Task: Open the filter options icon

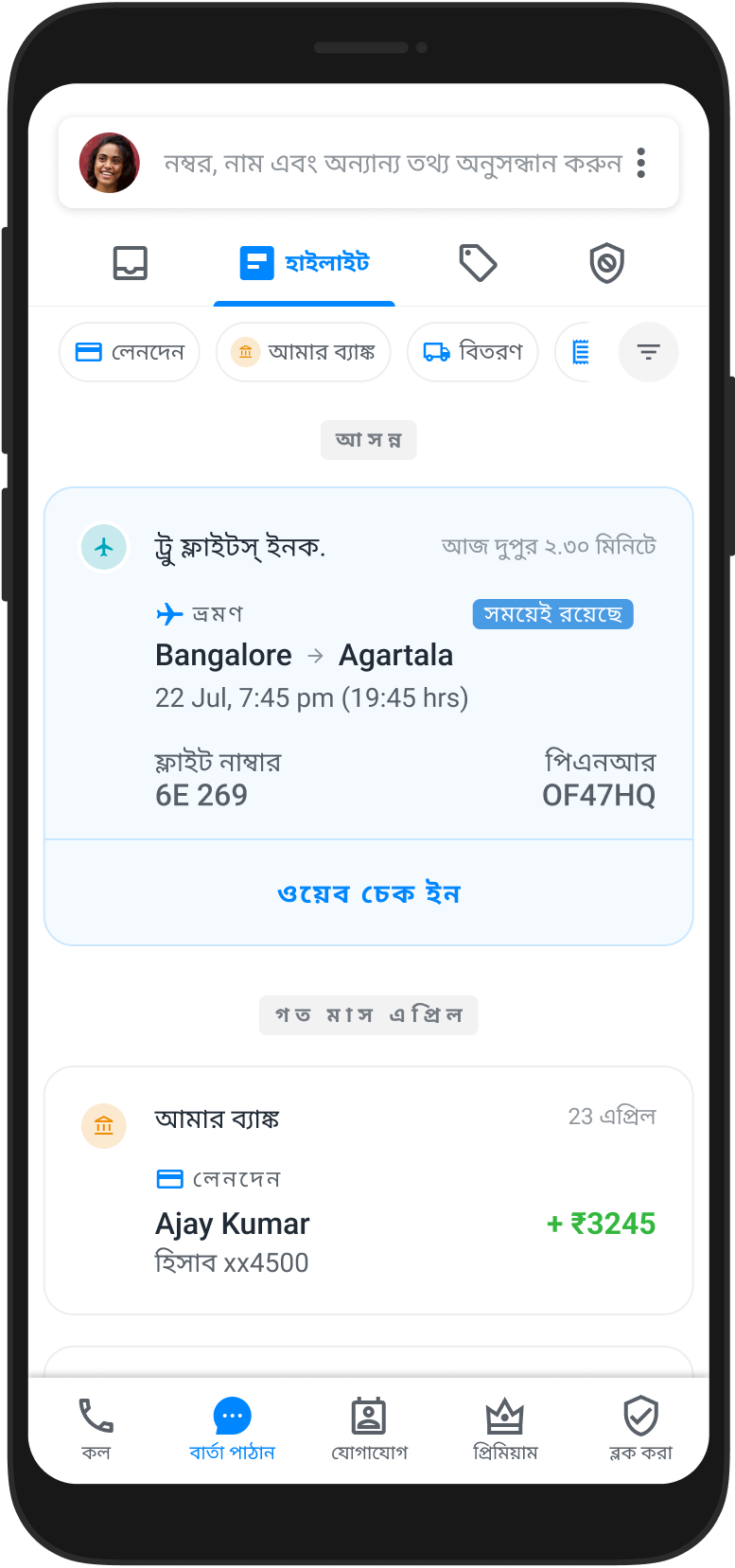Action: tap(648, 352)
